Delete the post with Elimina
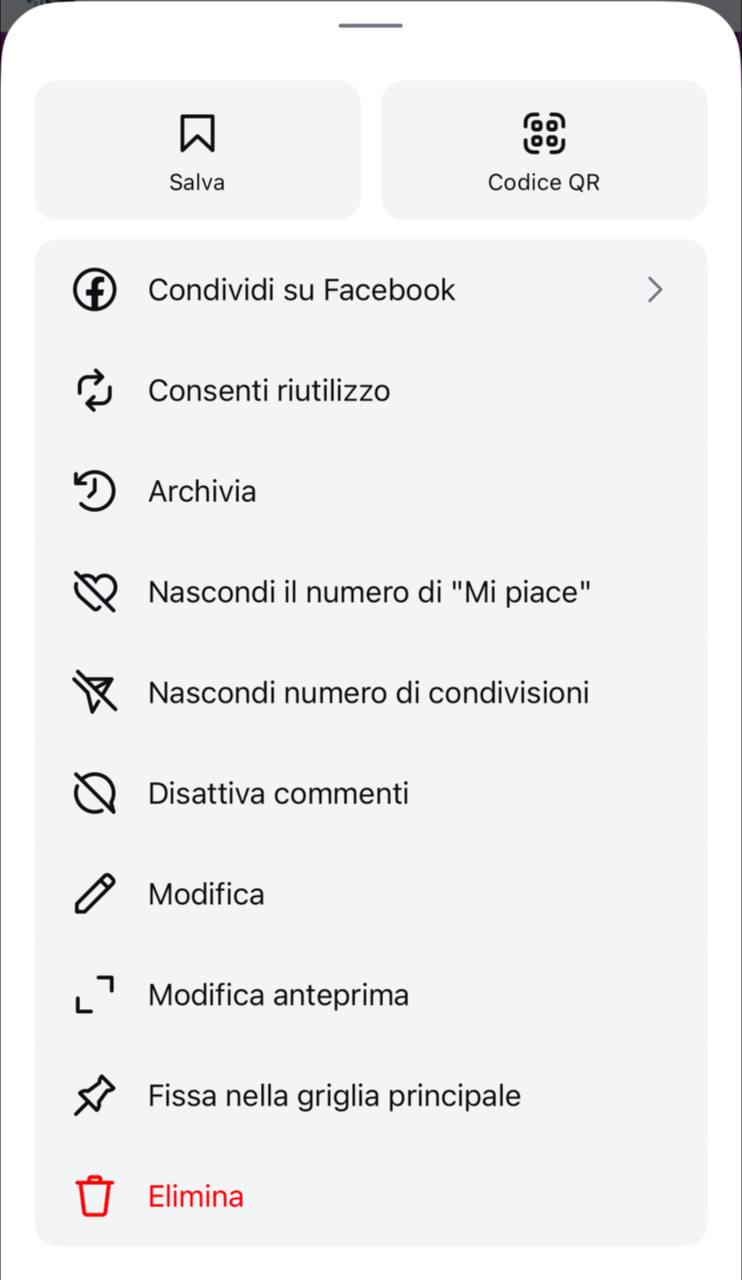This screenshot has height=1280, width=742. point(371,1196)
